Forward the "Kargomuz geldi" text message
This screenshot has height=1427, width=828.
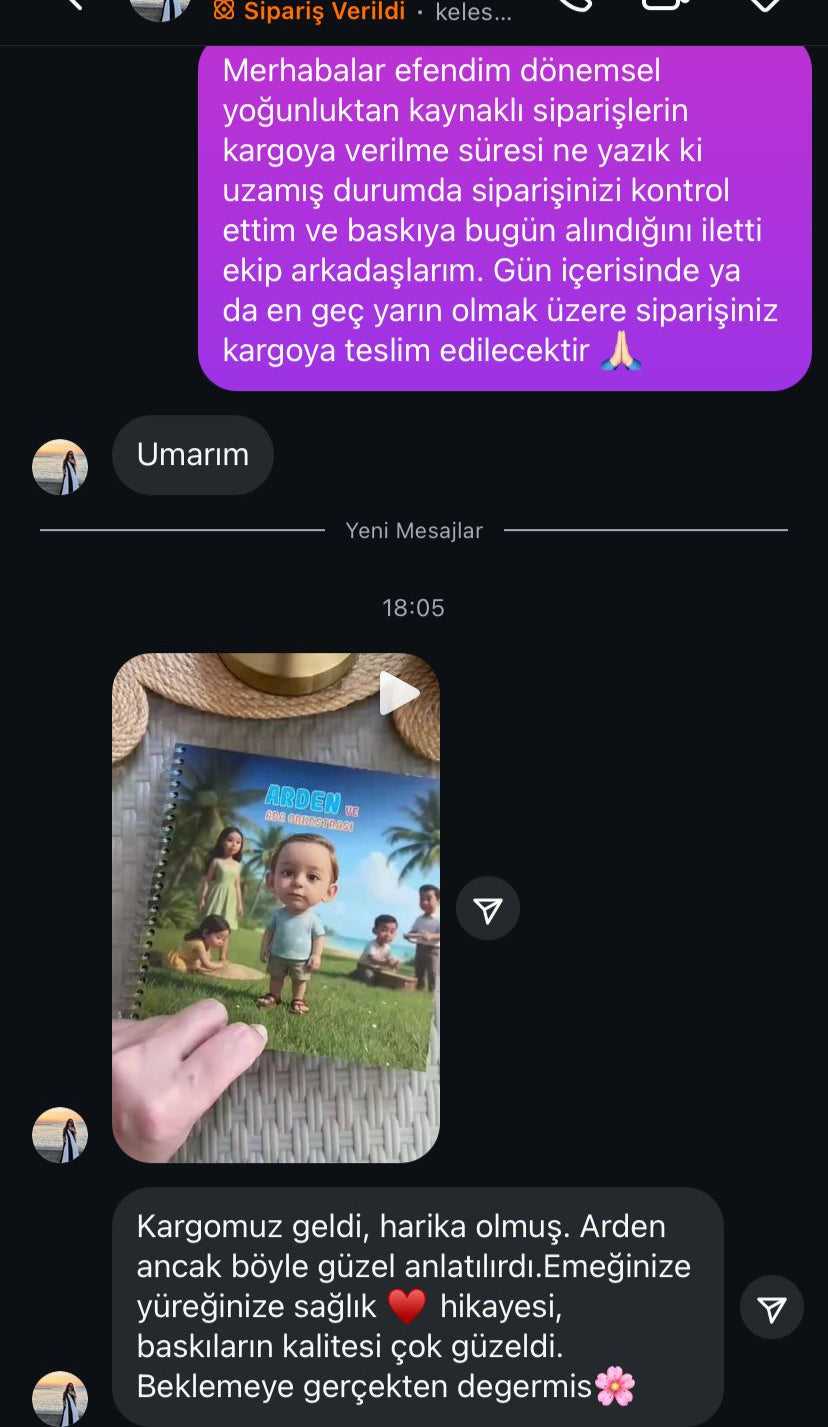click(771, 1307)
